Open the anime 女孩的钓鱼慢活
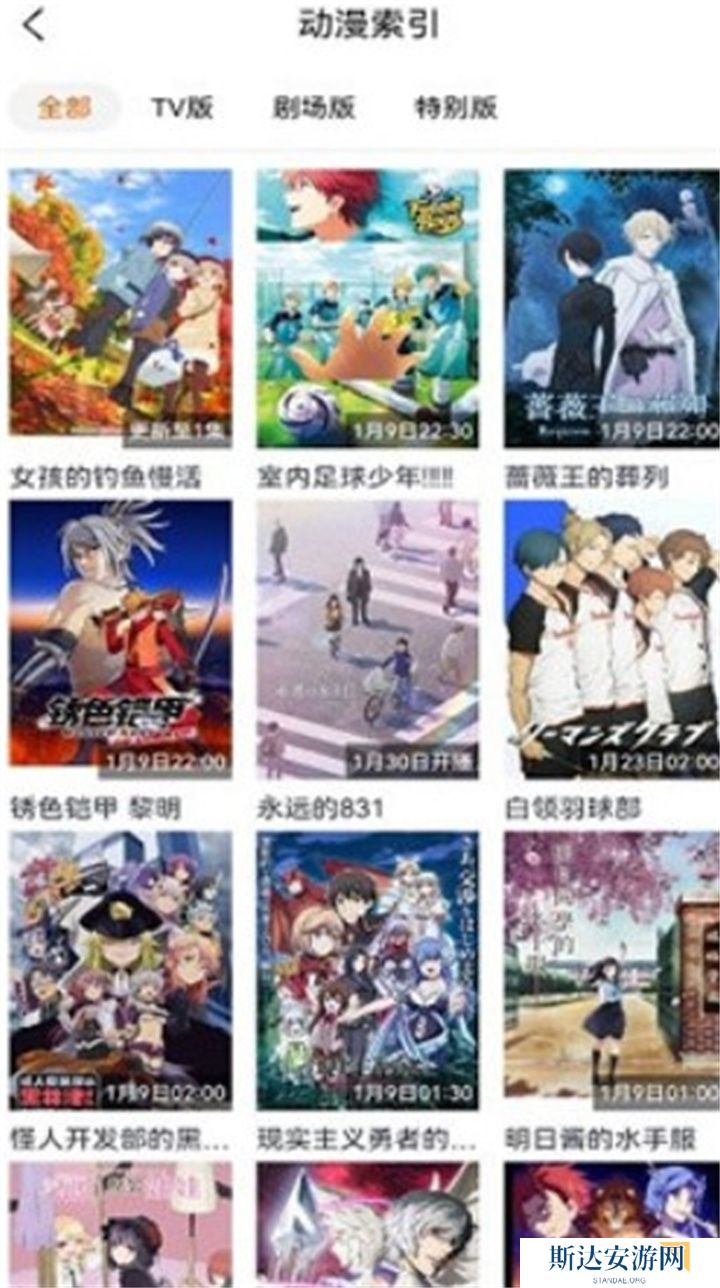The width and height of the screenshot is (720, 1288). [x=120, y=308]
